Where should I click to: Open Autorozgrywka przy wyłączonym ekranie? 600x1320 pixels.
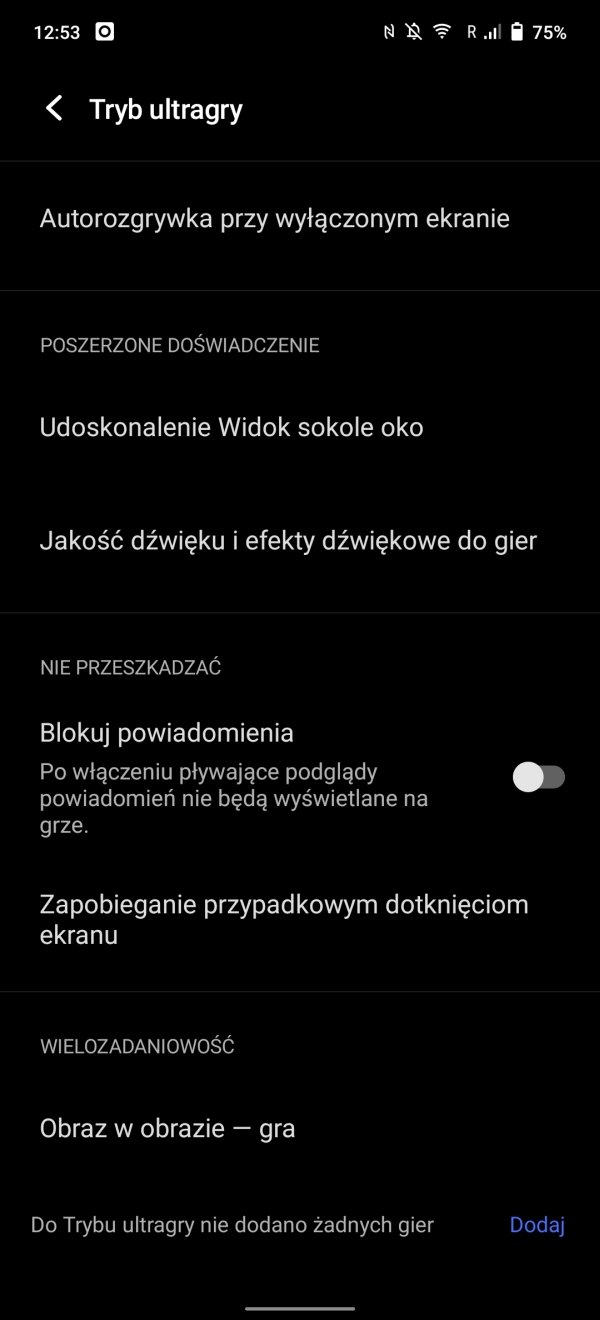point(275,219)
